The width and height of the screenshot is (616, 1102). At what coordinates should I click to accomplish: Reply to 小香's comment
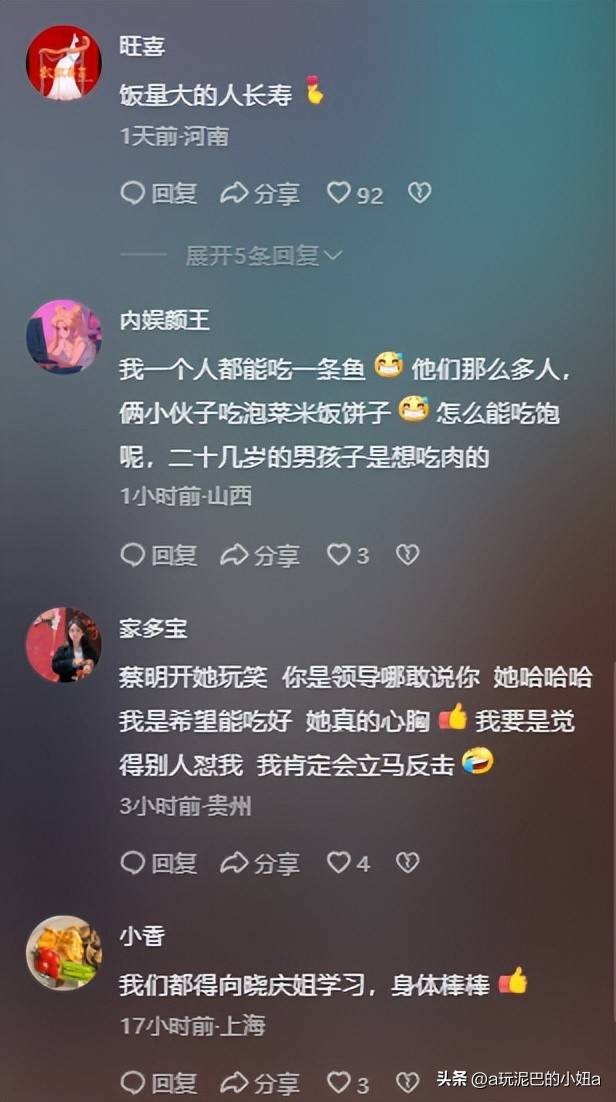[x=159, y=1082]
